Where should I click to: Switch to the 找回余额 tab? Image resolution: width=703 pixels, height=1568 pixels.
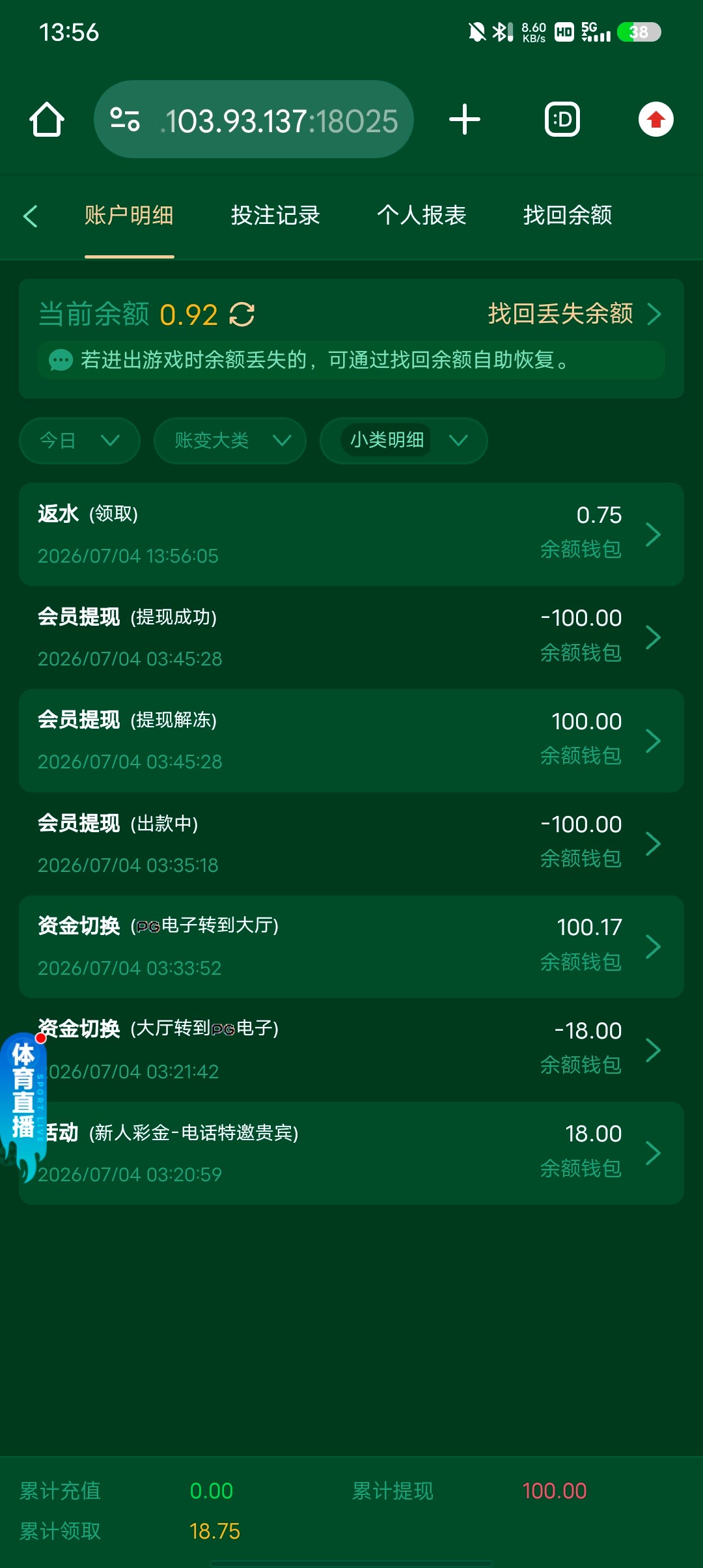[x=568, y=216]
